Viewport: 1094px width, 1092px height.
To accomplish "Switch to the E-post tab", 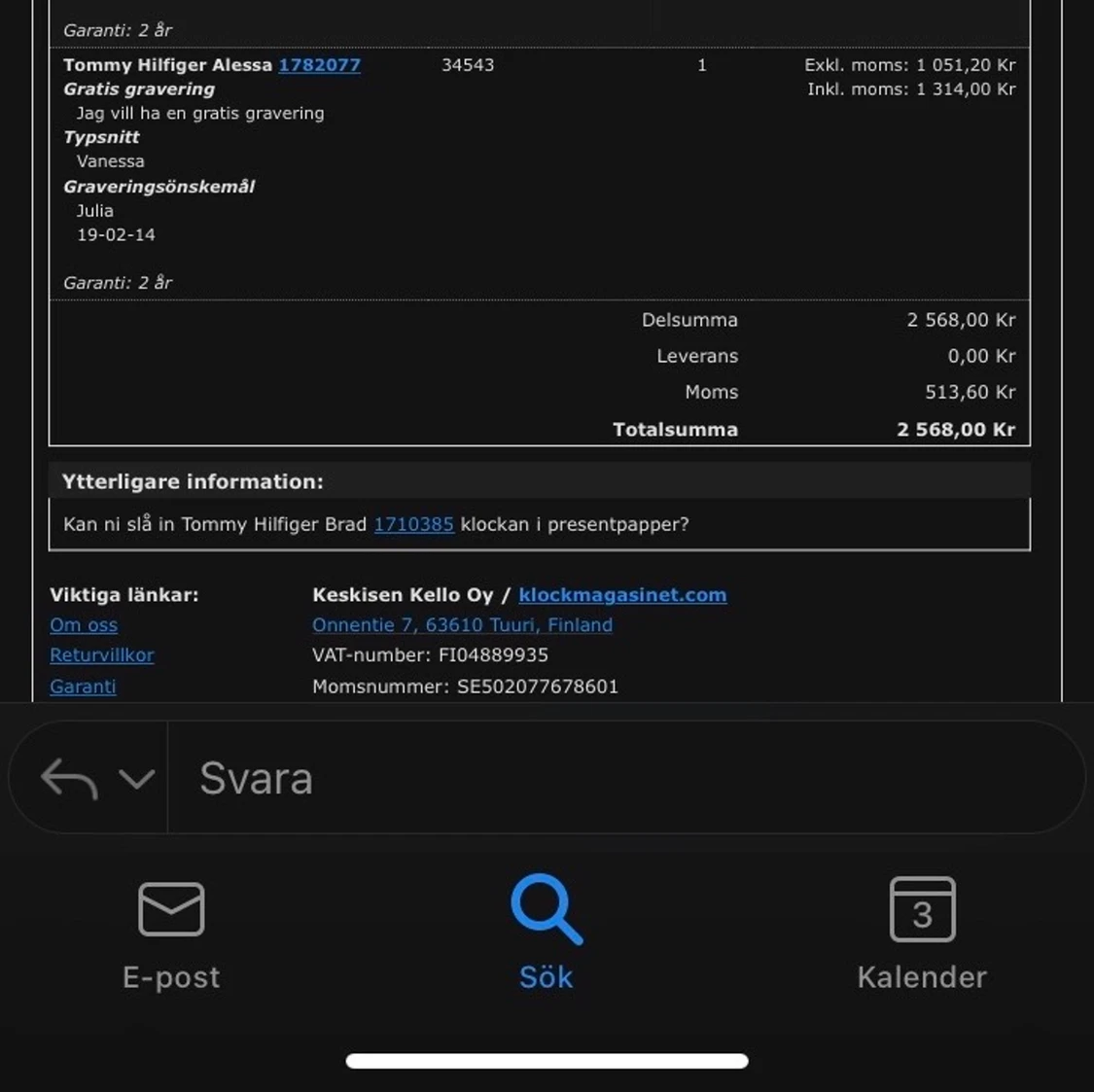I will [x=171, y=933].
